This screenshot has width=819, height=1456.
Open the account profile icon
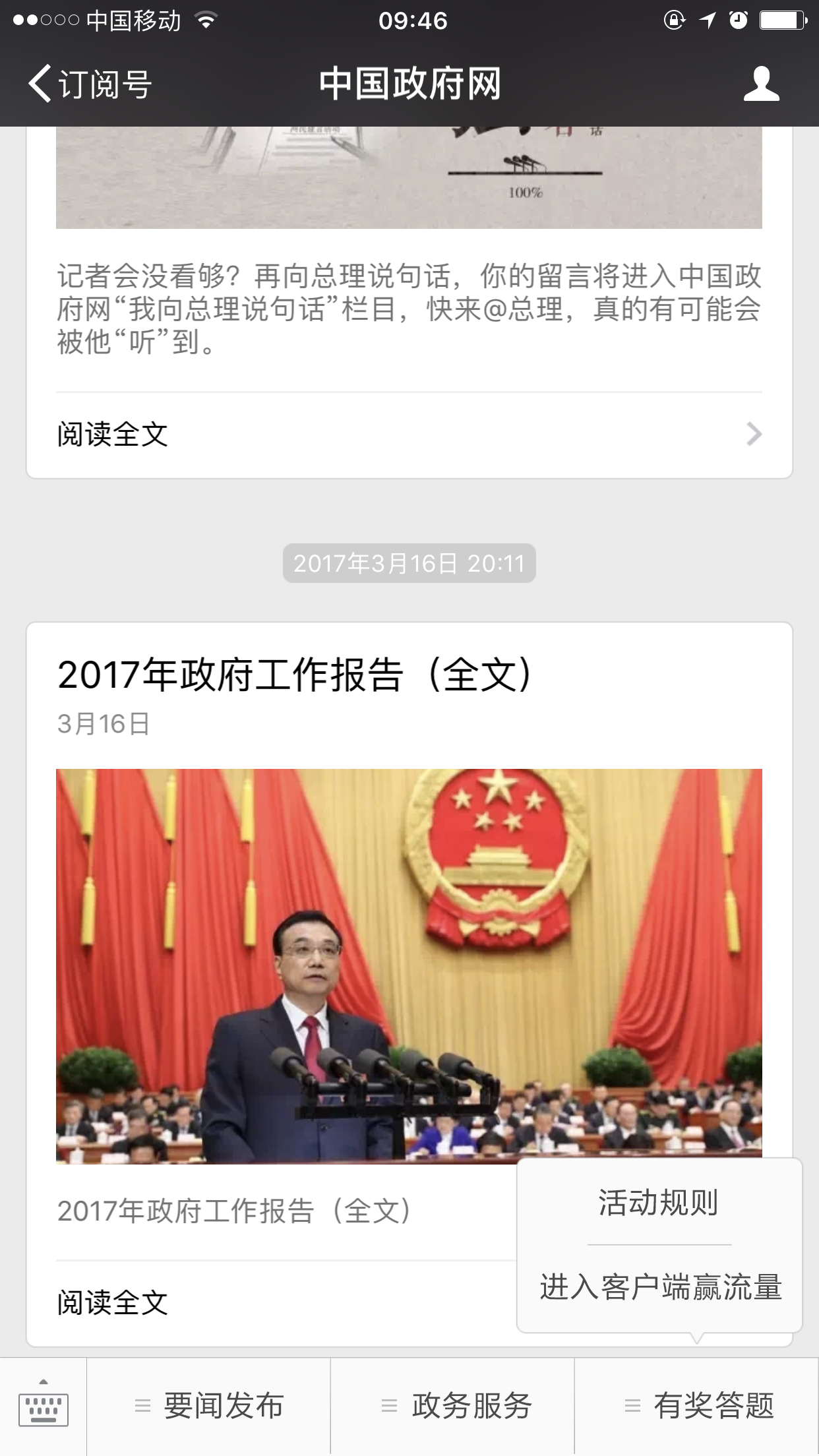[x=761, y=84]
